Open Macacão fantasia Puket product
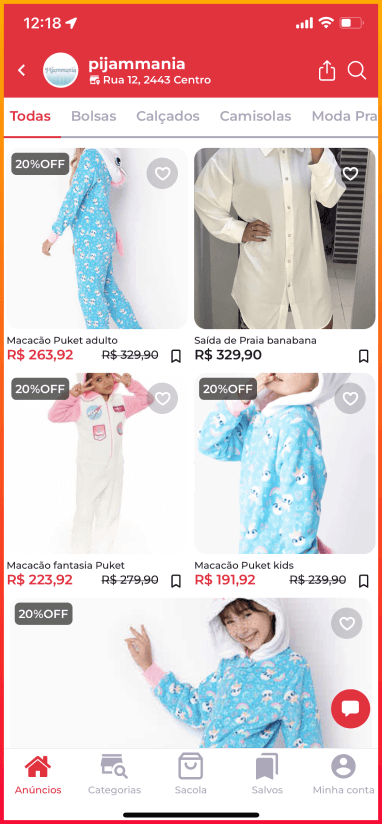 pyautogui.click(x=96, y=463)
